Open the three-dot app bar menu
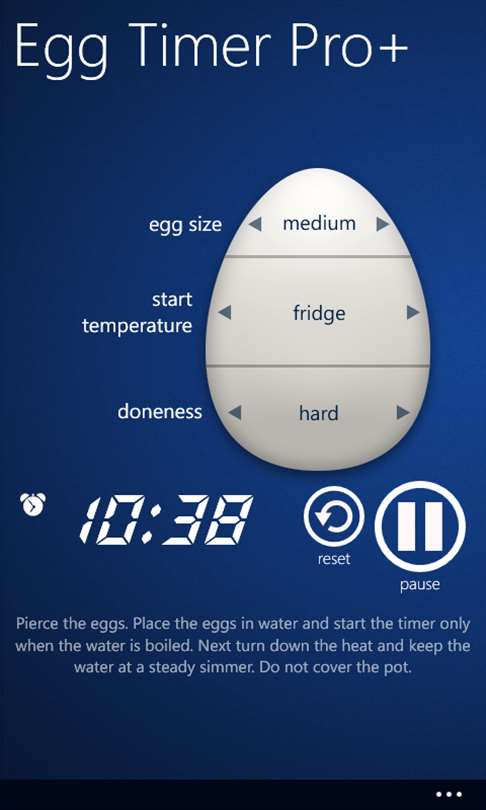 coord(448,795)
